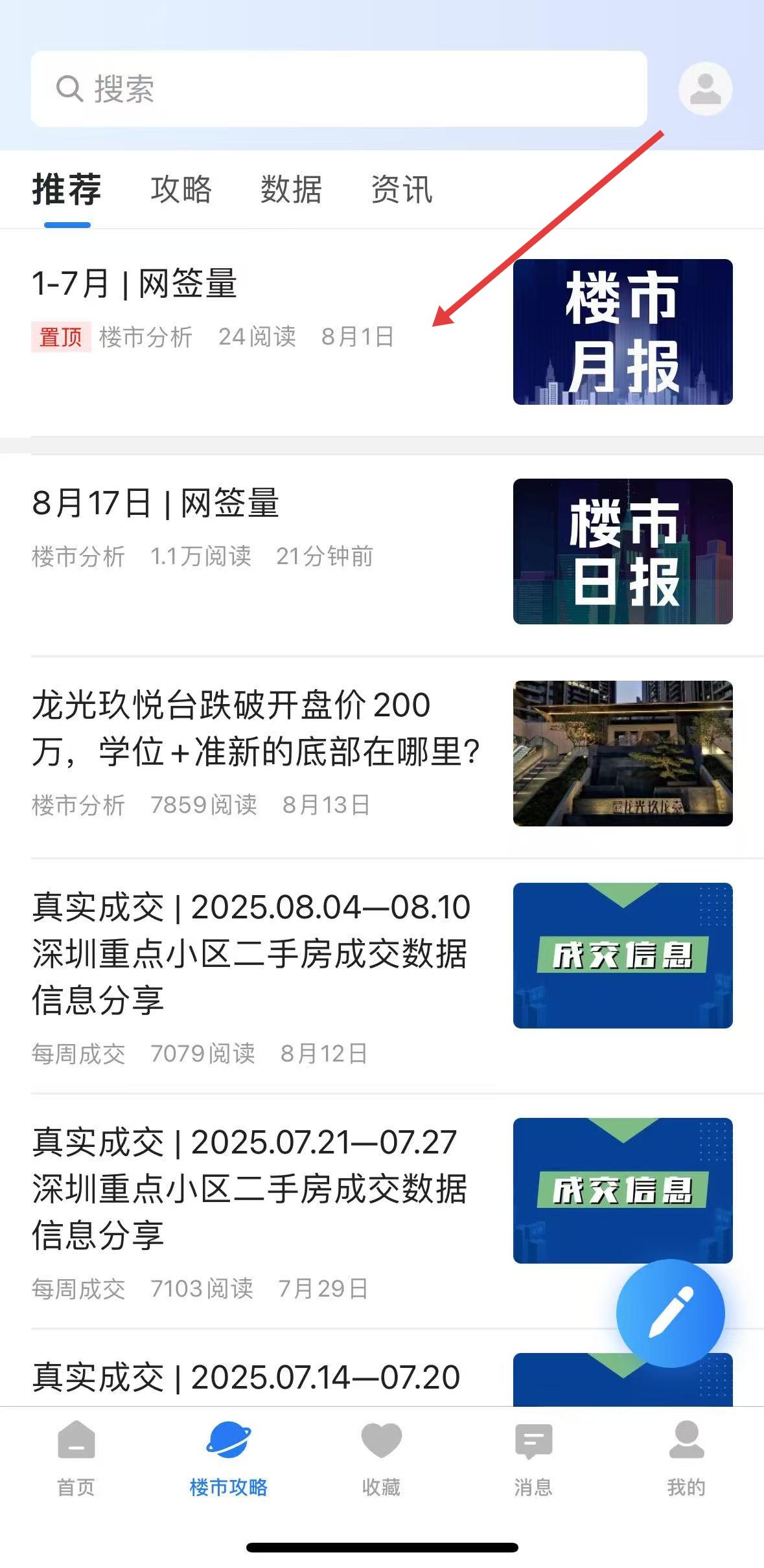Viewport: 764px width, 1568px height.
Task: Open the profile avatar icon
Action: click(x=705, y=89)
